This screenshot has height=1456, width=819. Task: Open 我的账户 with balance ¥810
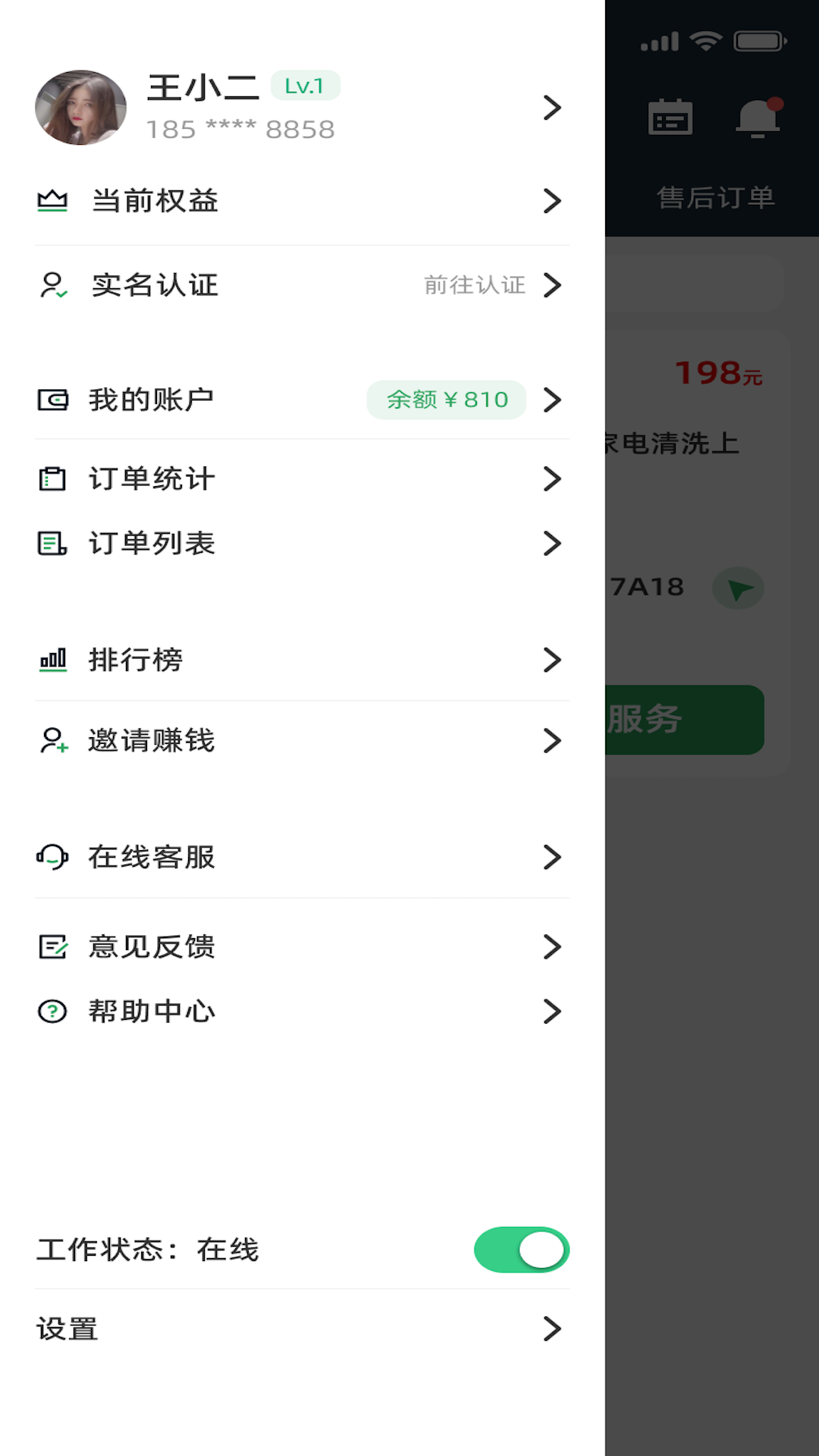[302, 400]
